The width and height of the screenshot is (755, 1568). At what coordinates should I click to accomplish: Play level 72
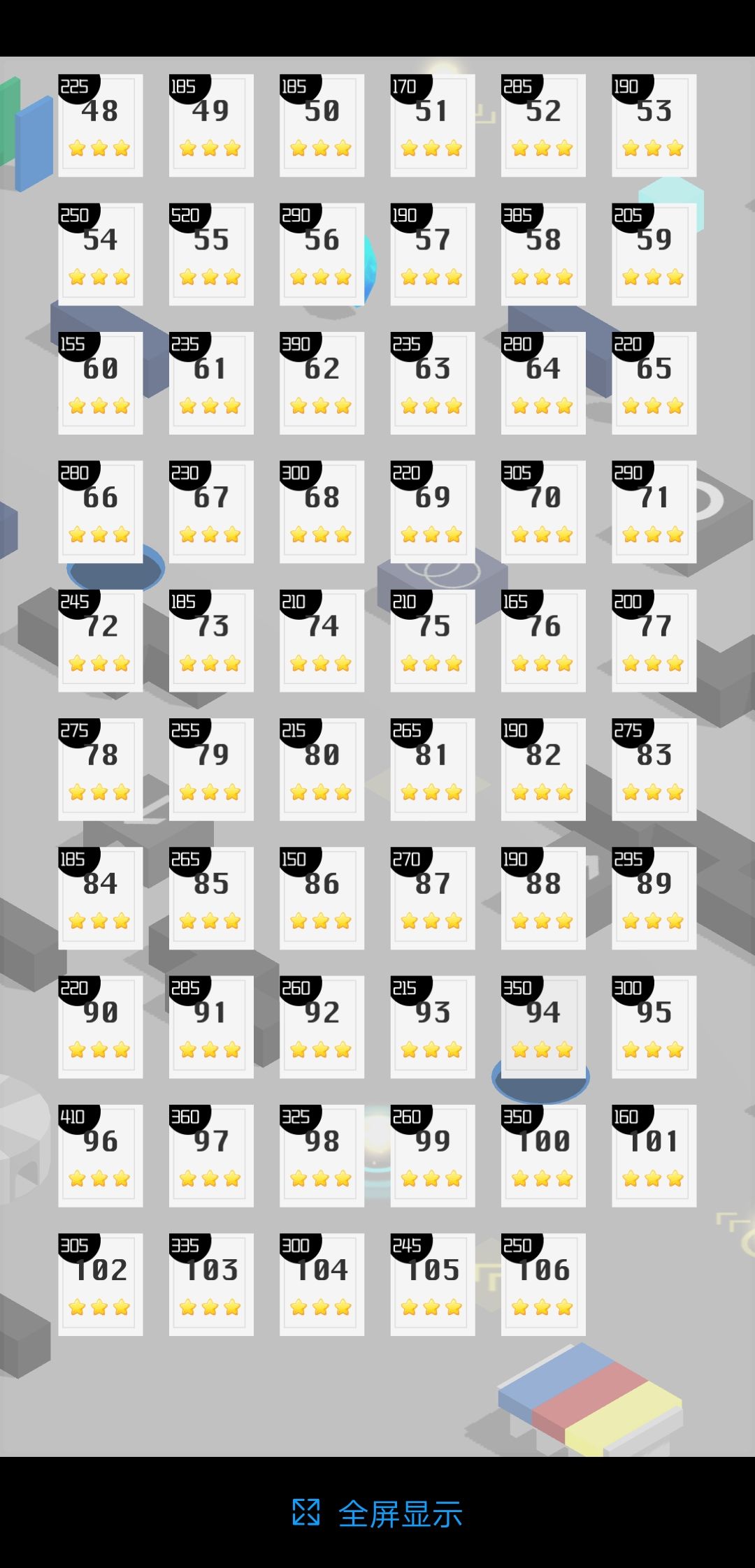tap(101, 641)
